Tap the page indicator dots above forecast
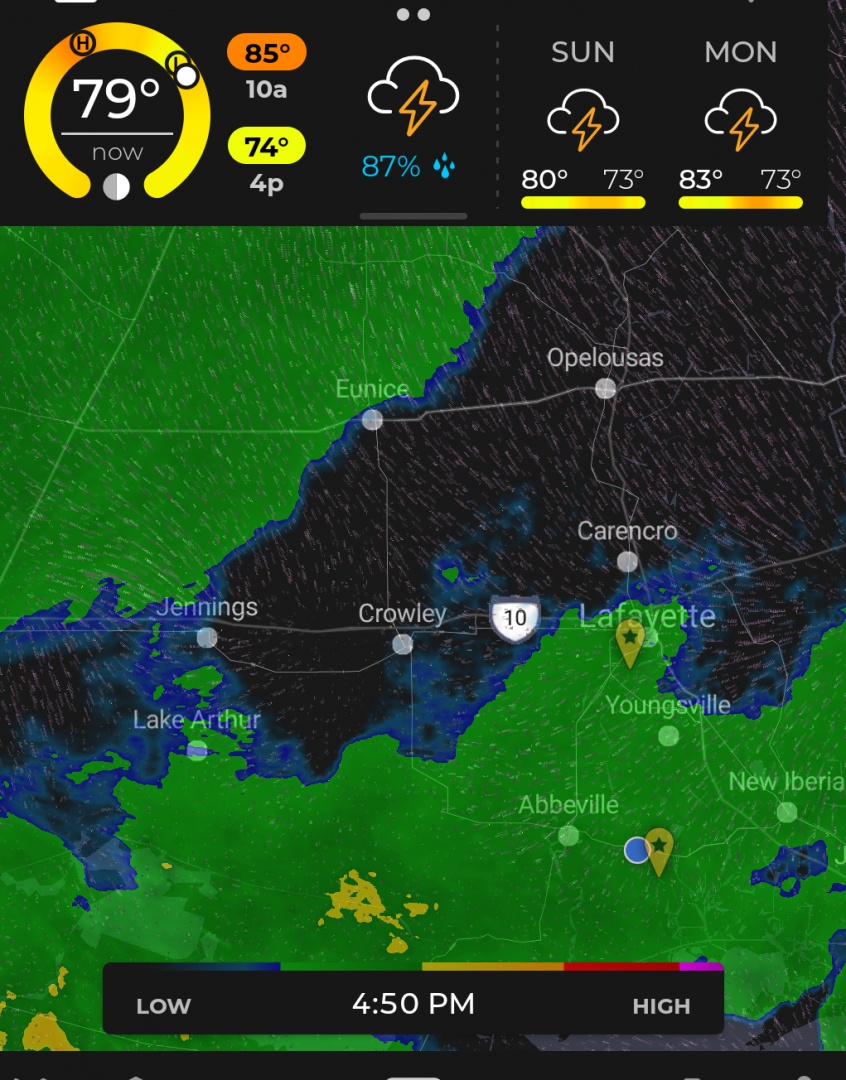 pyautogui.click(x=413, y=14)
